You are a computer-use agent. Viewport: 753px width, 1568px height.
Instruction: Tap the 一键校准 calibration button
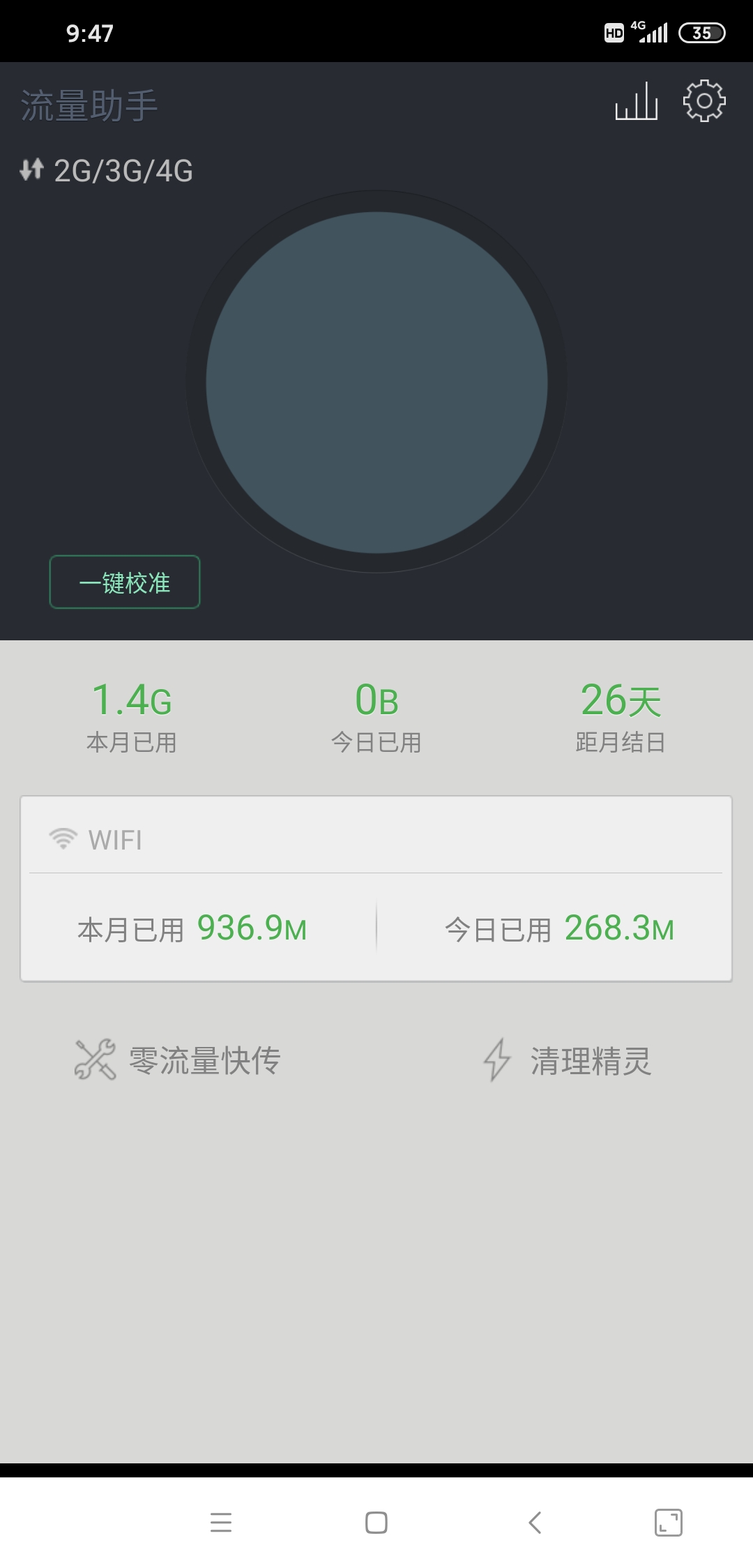tap(125, 582)
